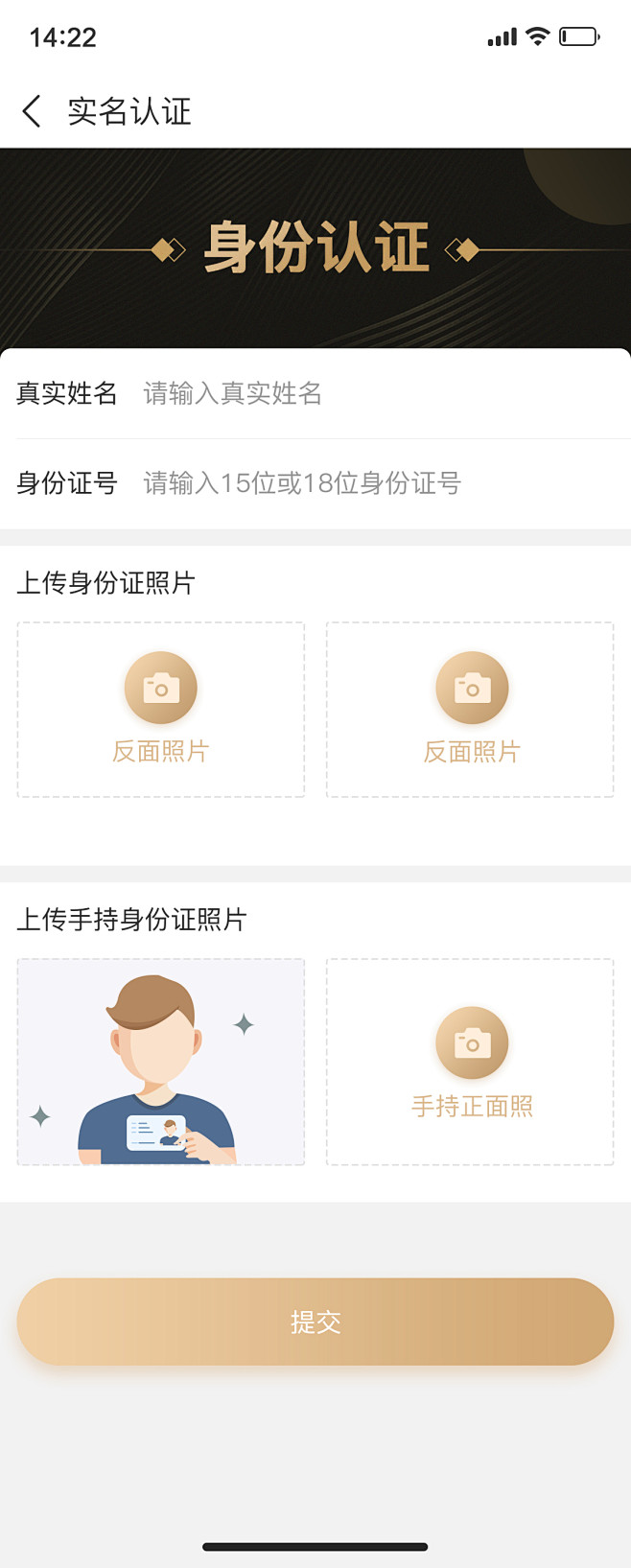631x1568 pixels.
Task: Upload the 手持正面照 photo
Action: tap(470, 1062)
